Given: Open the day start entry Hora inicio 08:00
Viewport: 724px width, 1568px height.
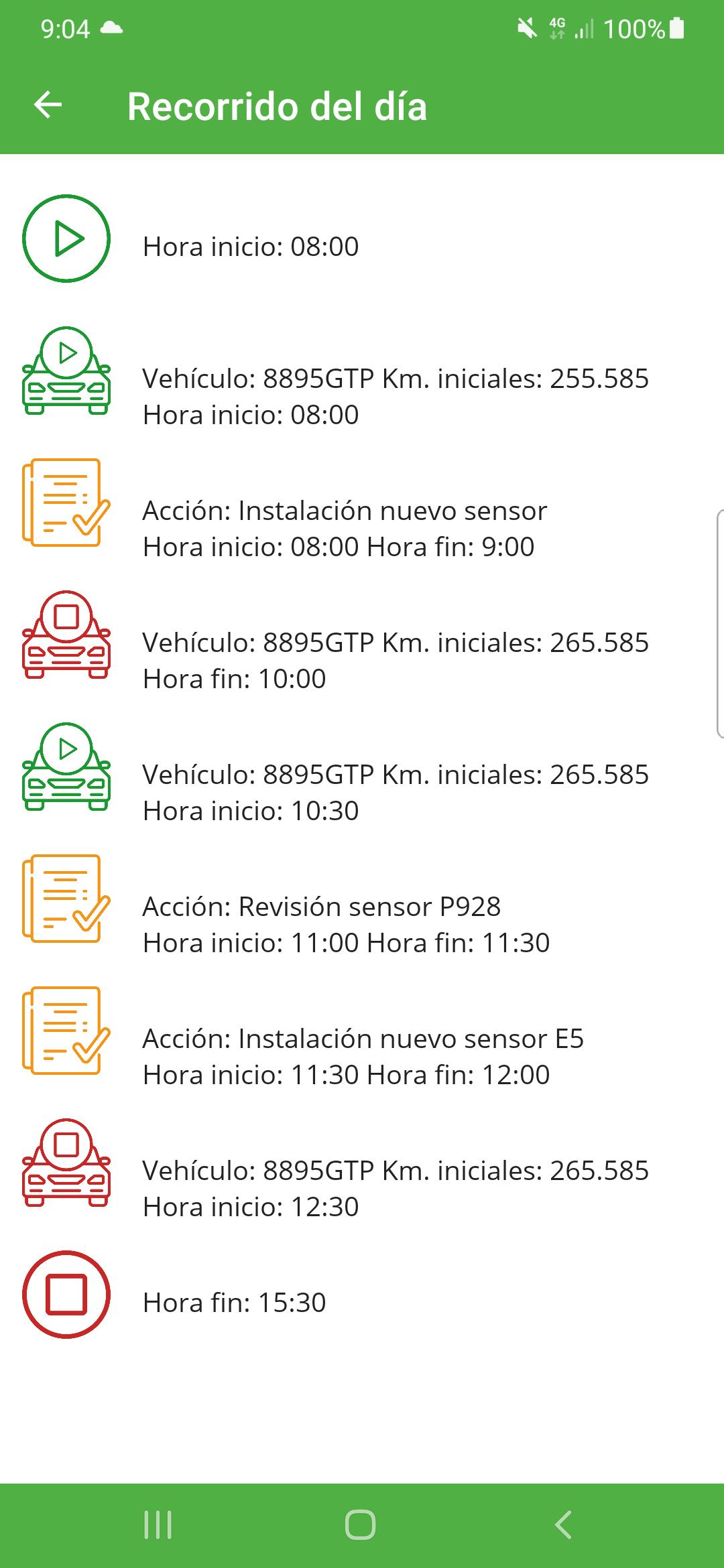Looking at the screenshot, I should [362, 239].
